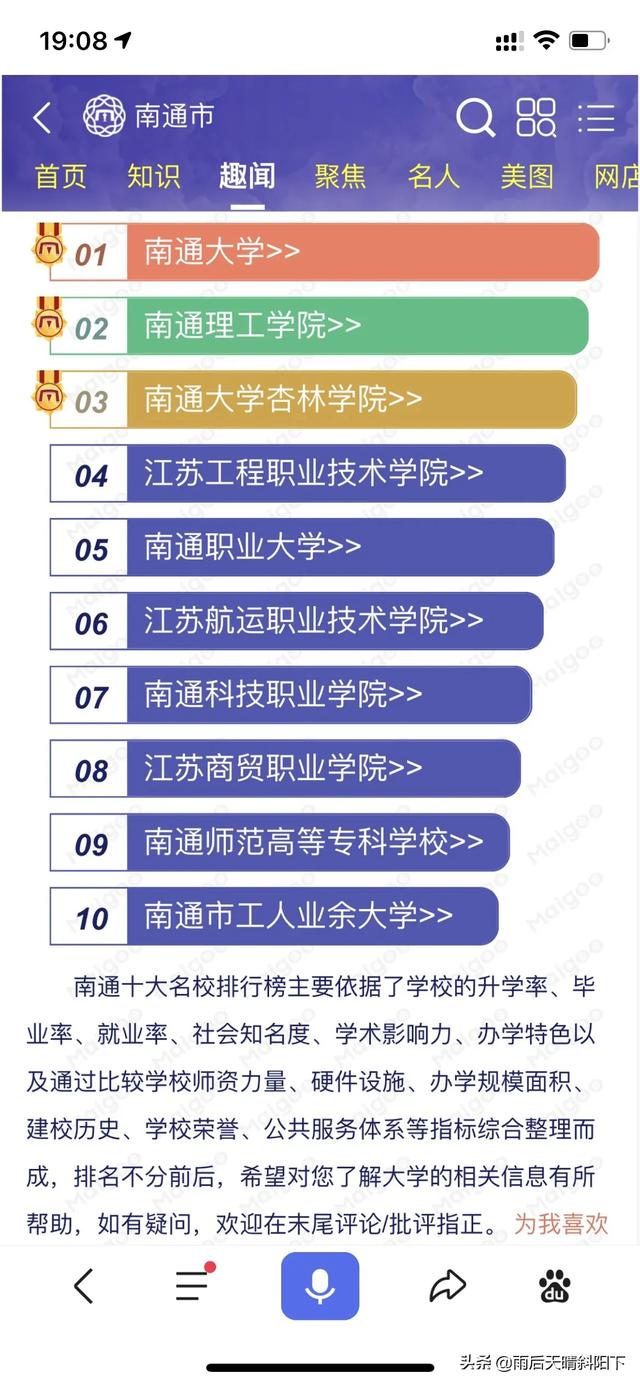640x1385 pixels.
Task: Open the search icon in the header
Action: pyautogui.click(x=475, y=118)
